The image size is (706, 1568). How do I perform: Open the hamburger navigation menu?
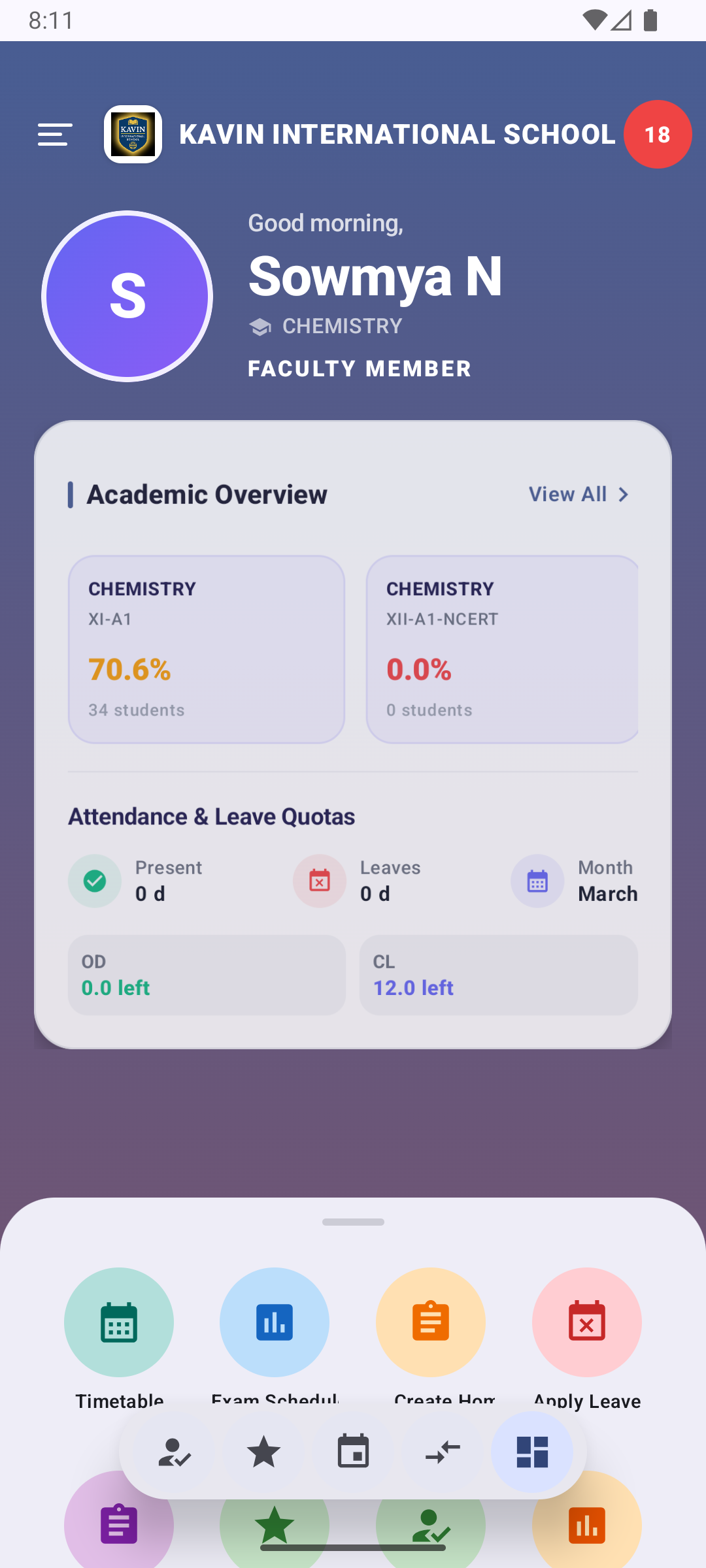coord(54,134)
